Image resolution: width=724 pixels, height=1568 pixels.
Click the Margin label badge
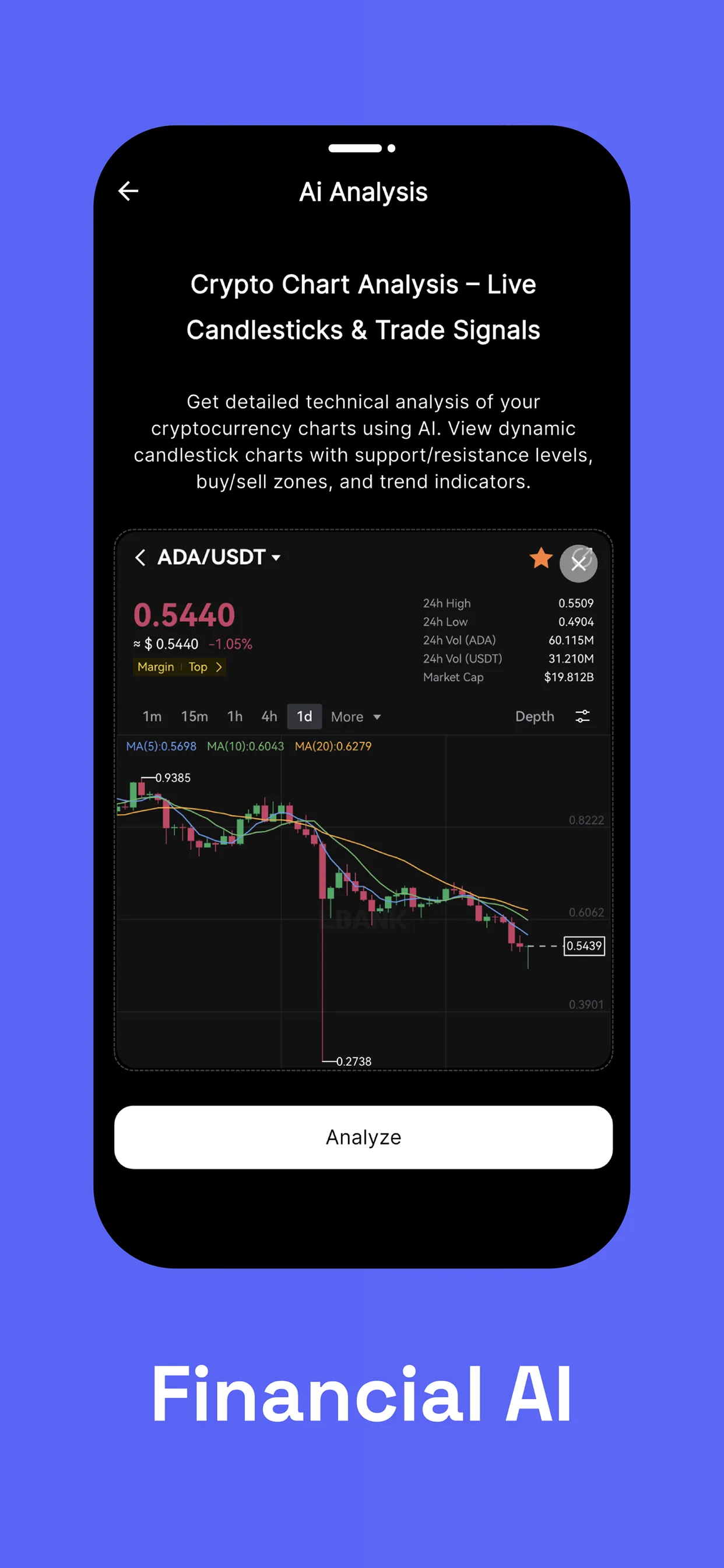(156, 667)
